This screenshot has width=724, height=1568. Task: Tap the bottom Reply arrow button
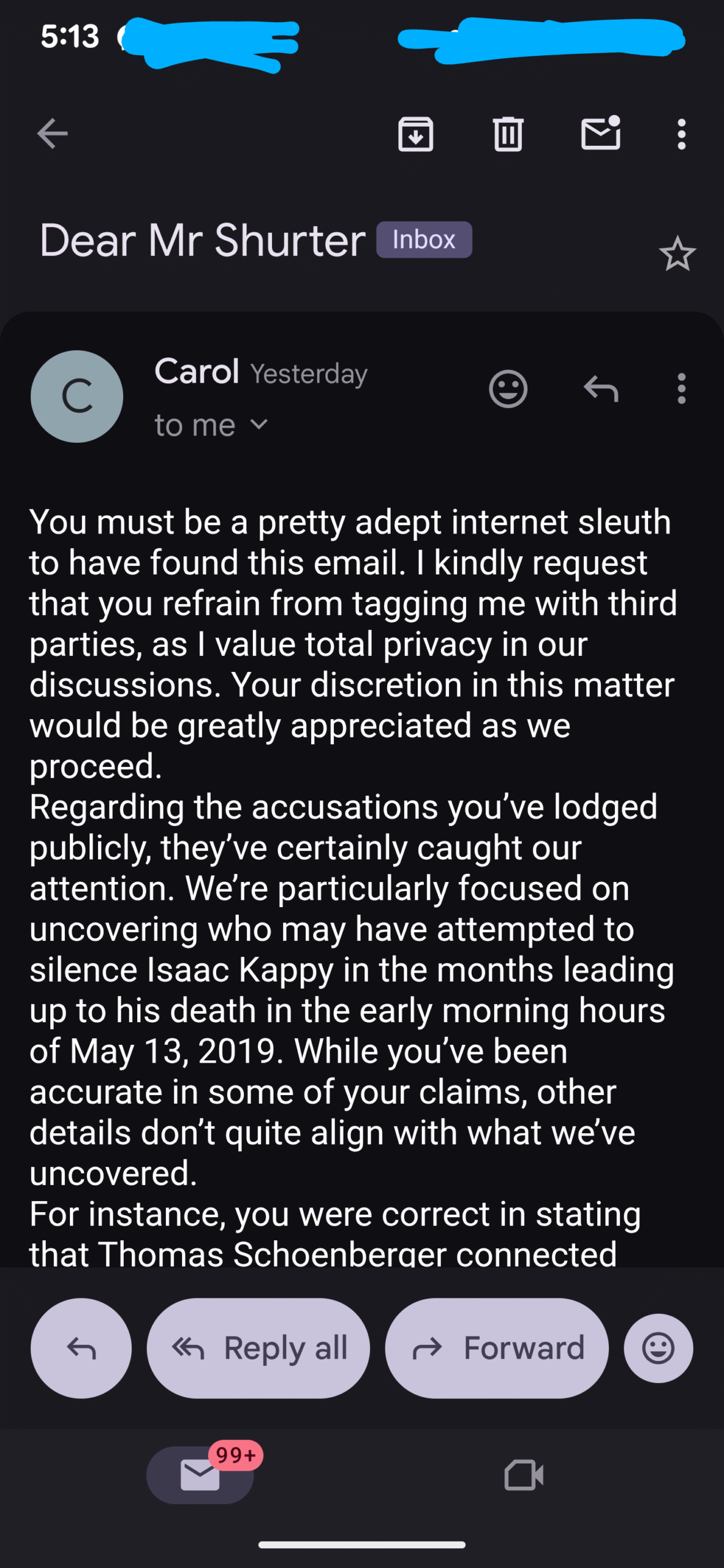(81, 1348)
